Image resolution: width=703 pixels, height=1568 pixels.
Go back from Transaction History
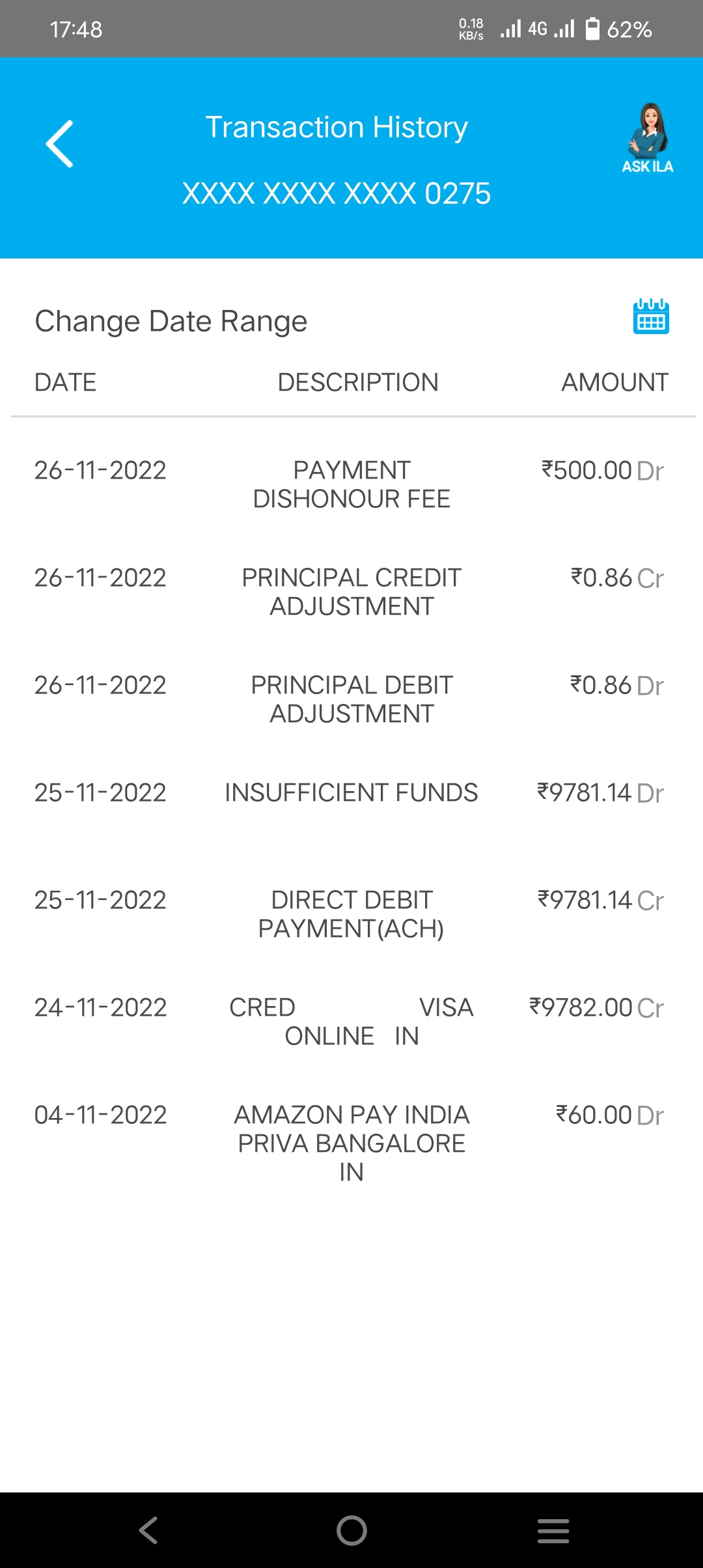(60, 145)
